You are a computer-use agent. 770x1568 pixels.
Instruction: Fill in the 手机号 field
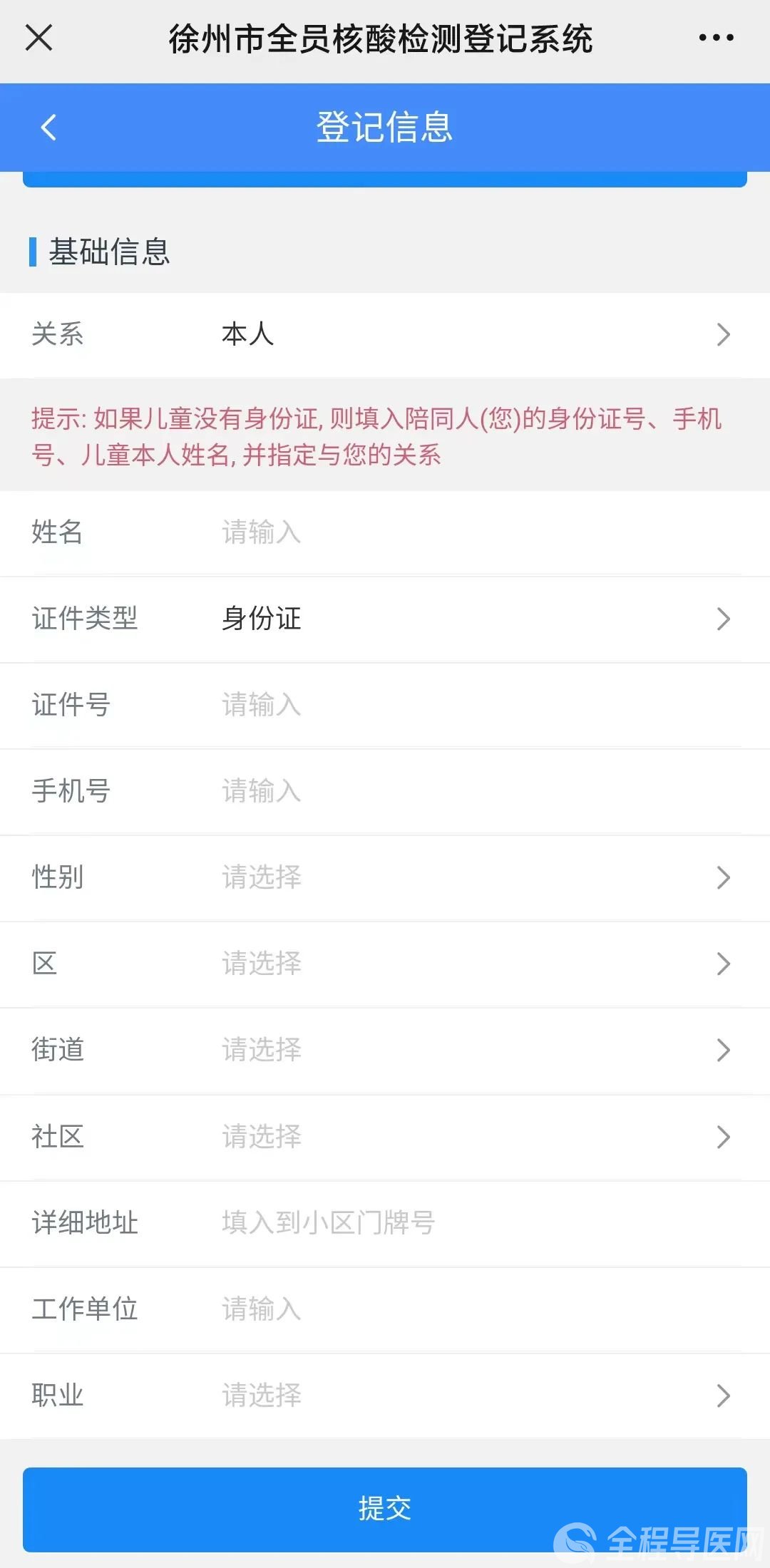(471, 791)
